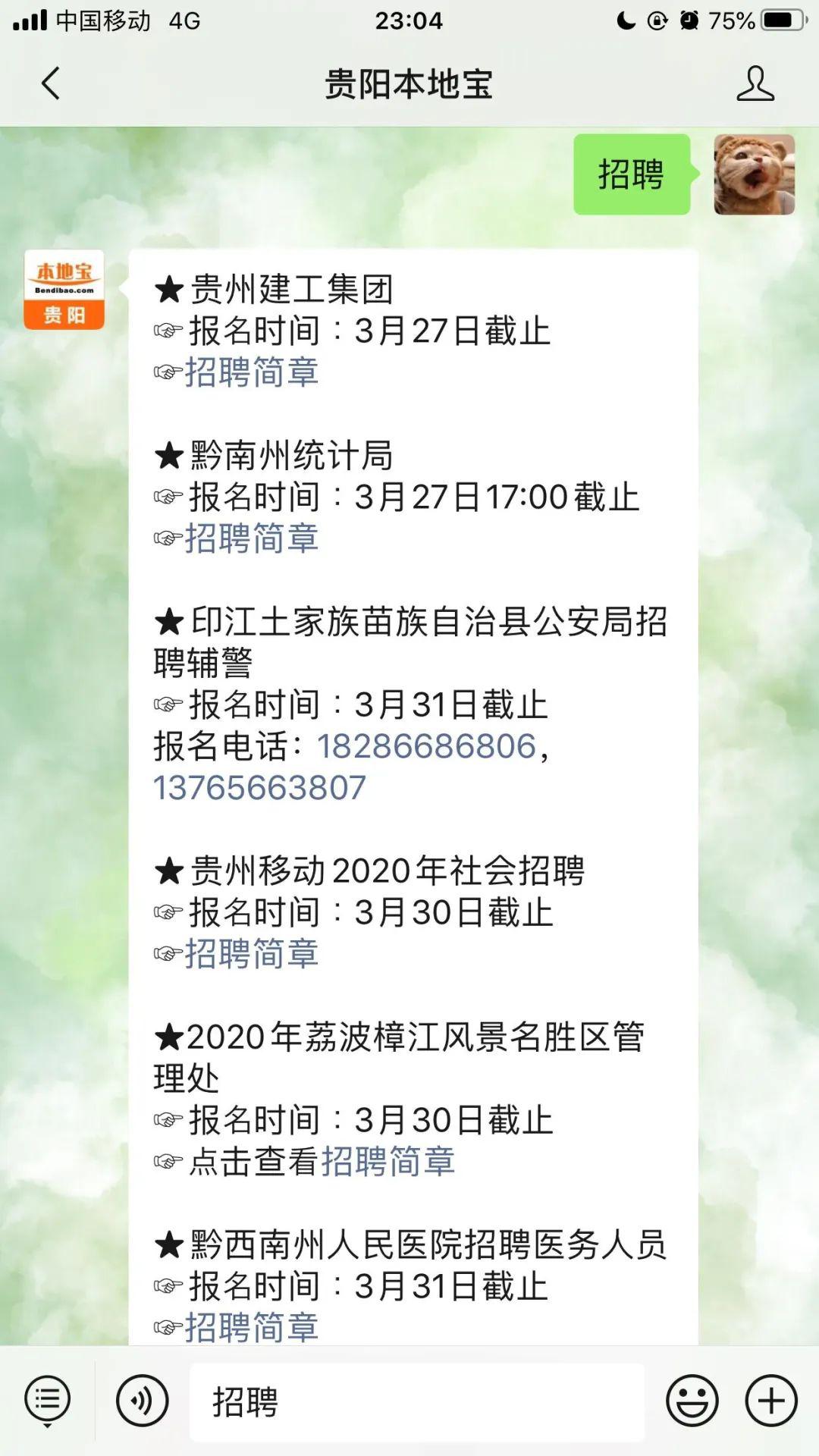Screen dimensions: 819x1456
Task: Tap the back arrow to leave the chat
Action: pyautogui.click(x=50, y=85)
